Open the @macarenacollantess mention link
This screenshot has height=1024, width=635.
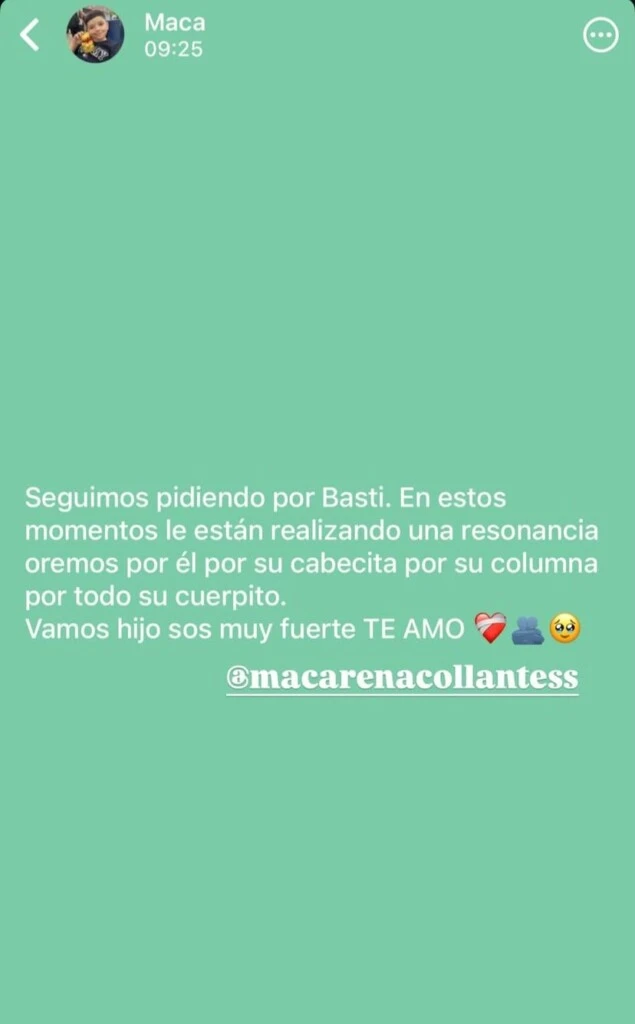coord(402,677)
